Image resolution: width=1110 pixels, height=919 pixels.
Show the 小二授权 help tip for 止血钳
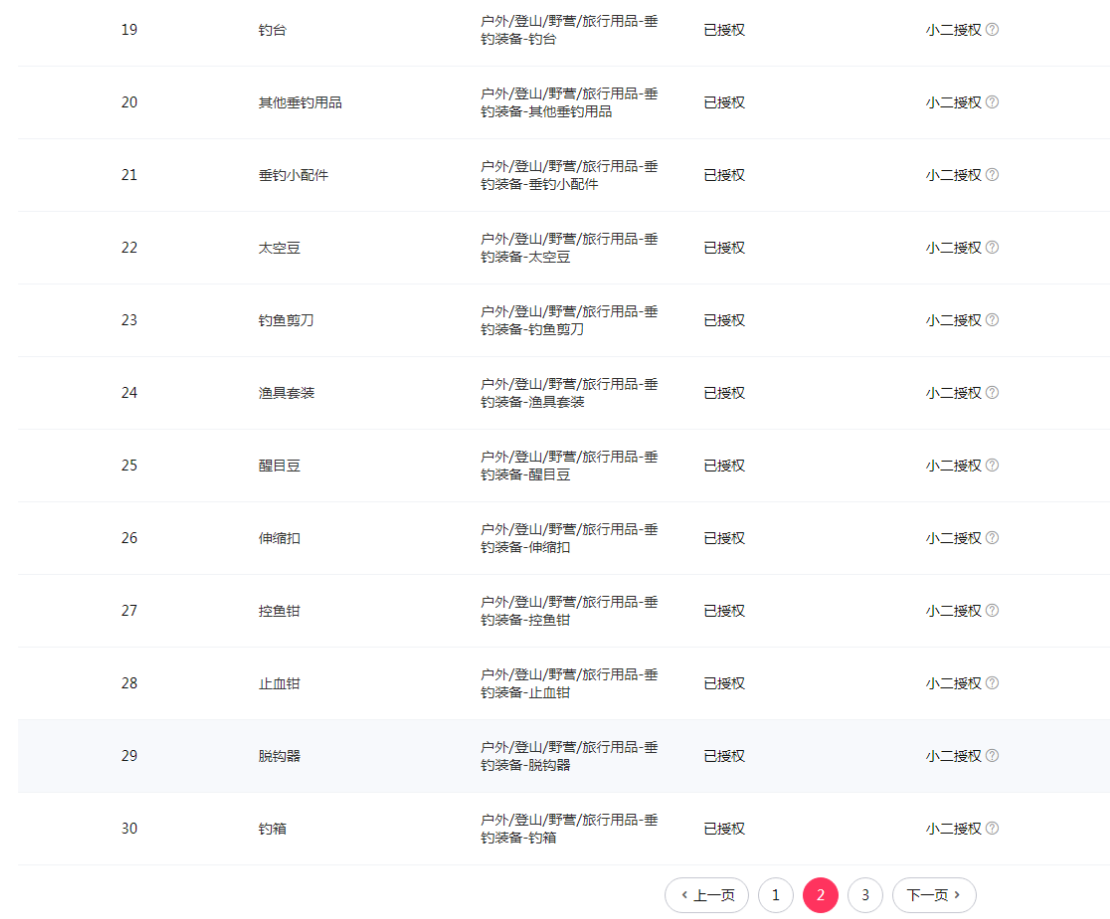click(x=992, y=683)
